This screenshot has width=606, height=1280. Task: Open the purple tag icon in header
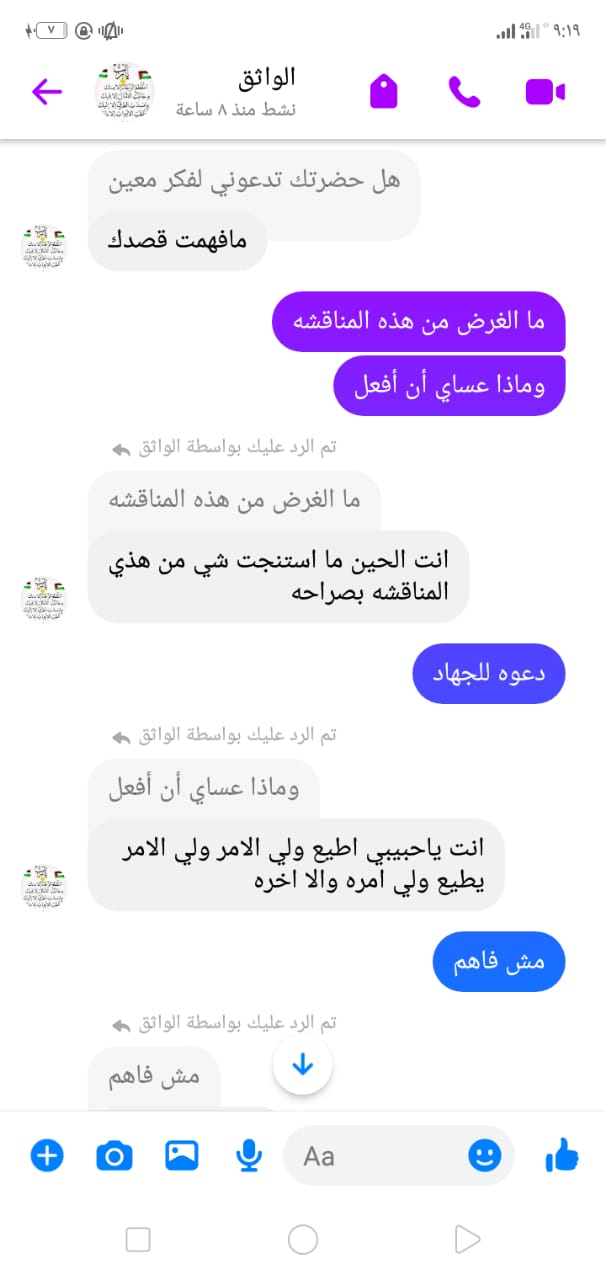point(384,92)
